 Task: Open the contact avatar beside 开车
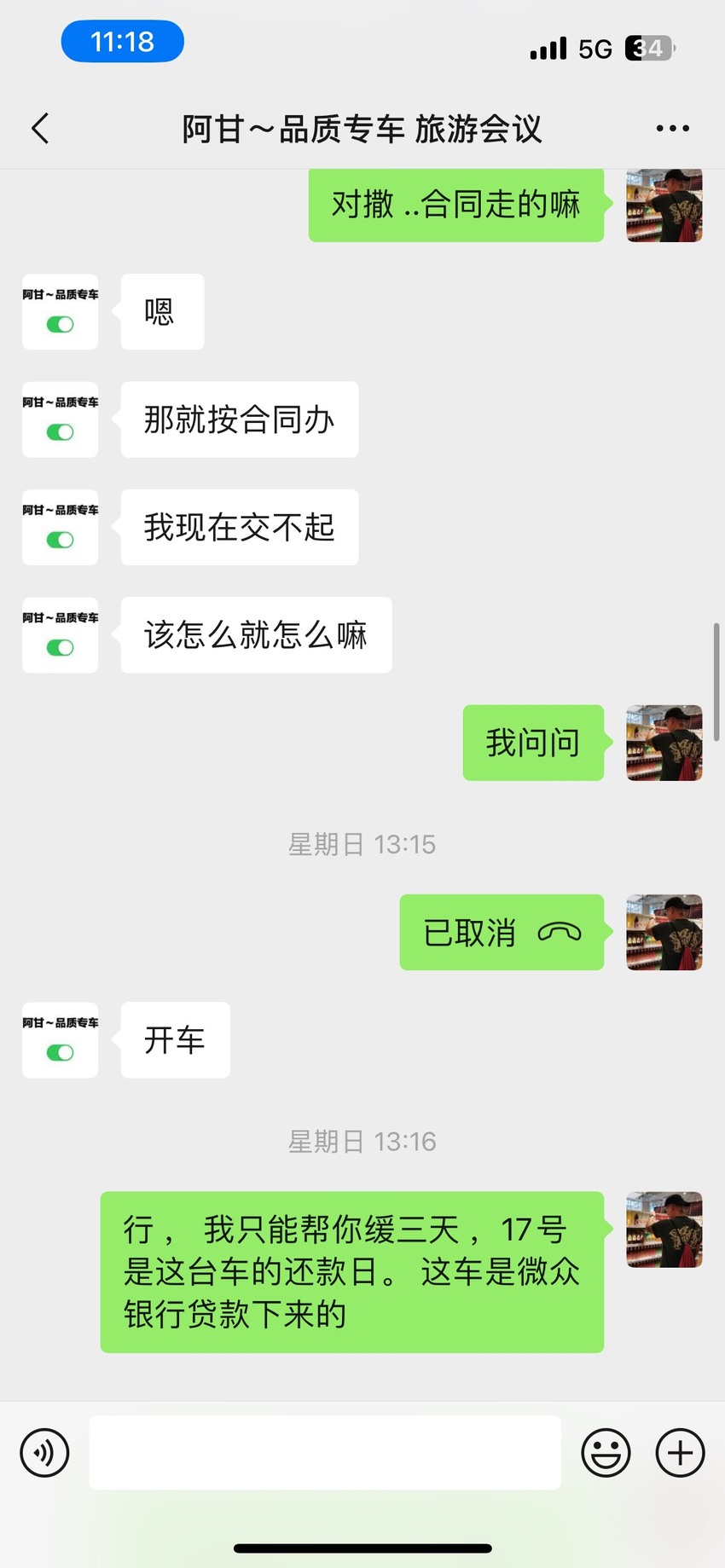[x=61, y=1040]
